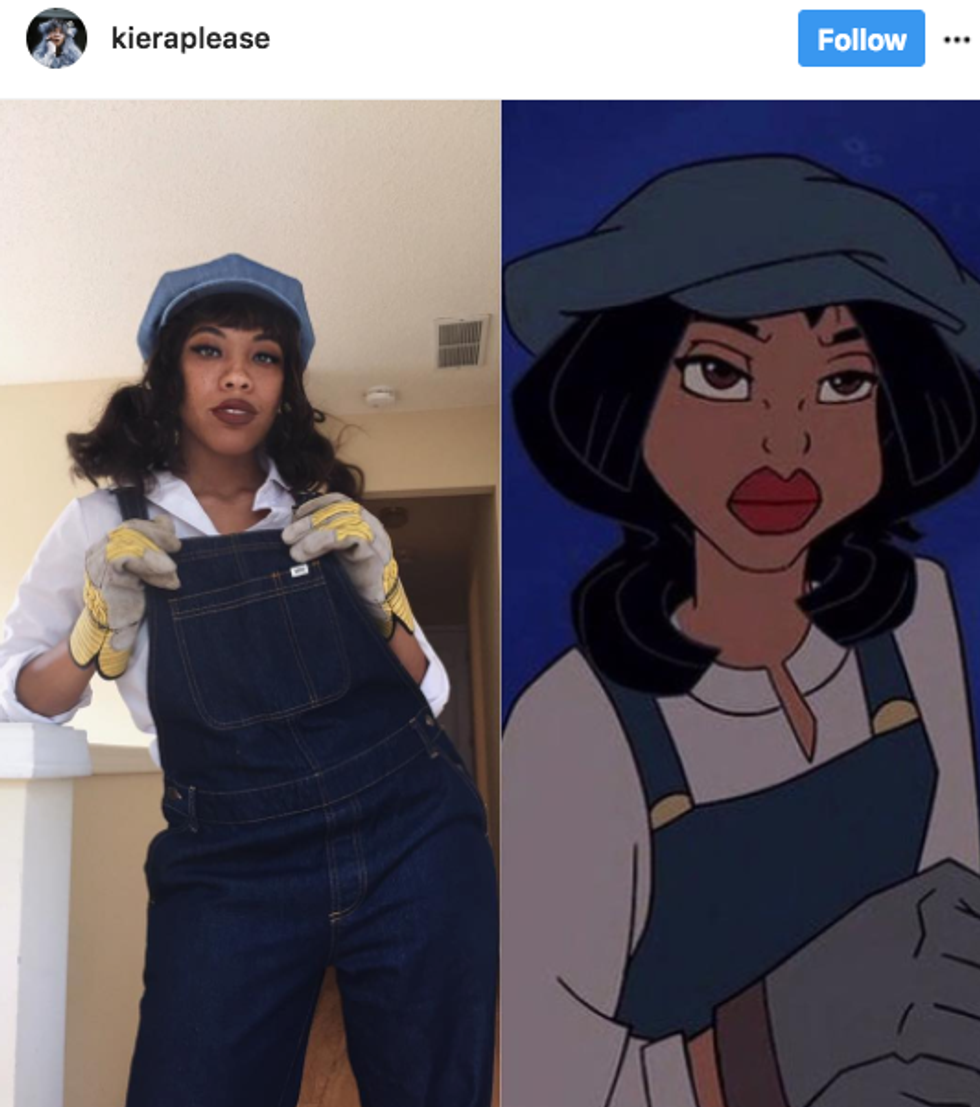Go to kieraplease username profile
980x1107 pixels.
tap(190, 39)
